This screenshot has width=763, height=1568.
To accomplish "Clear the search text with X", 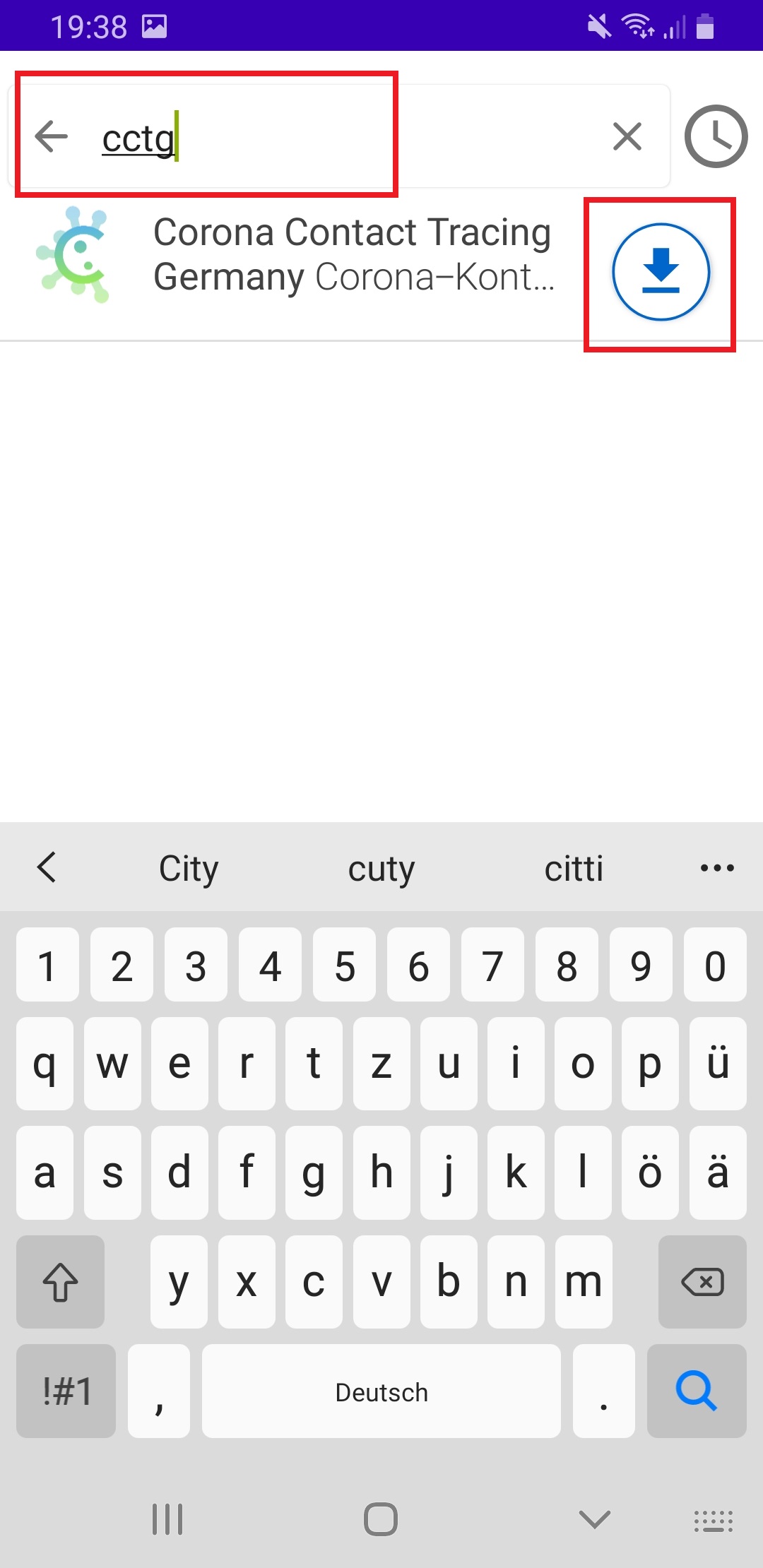I will click(627, 136).
